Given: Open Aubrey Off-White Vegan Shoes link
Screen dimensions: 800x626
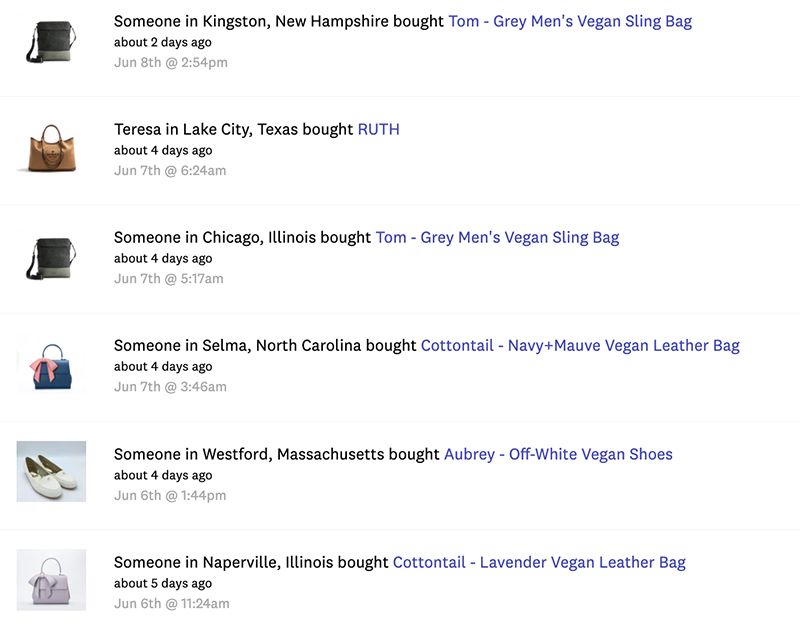Looking at the screenshot, I should pyautogui.click(x=558, y=454).
